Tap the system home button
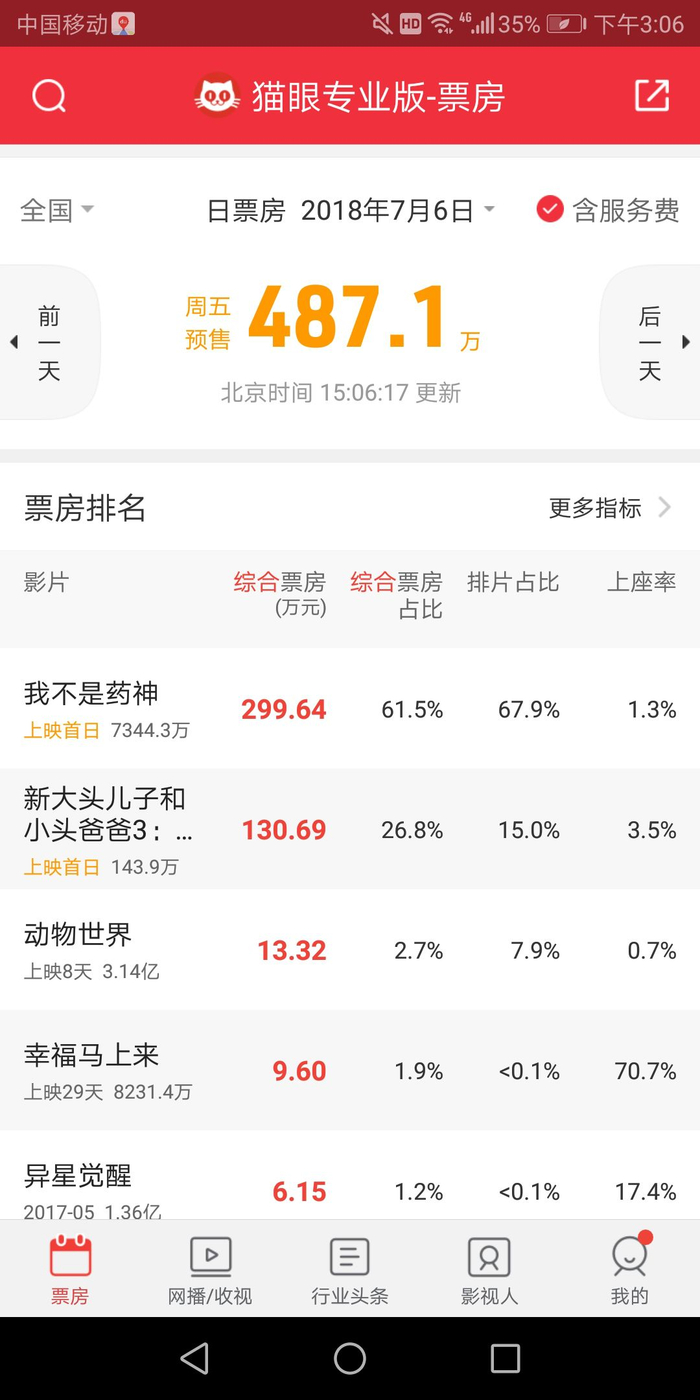The height and width of the screenshot is (1400, 700). (350, 1358)
